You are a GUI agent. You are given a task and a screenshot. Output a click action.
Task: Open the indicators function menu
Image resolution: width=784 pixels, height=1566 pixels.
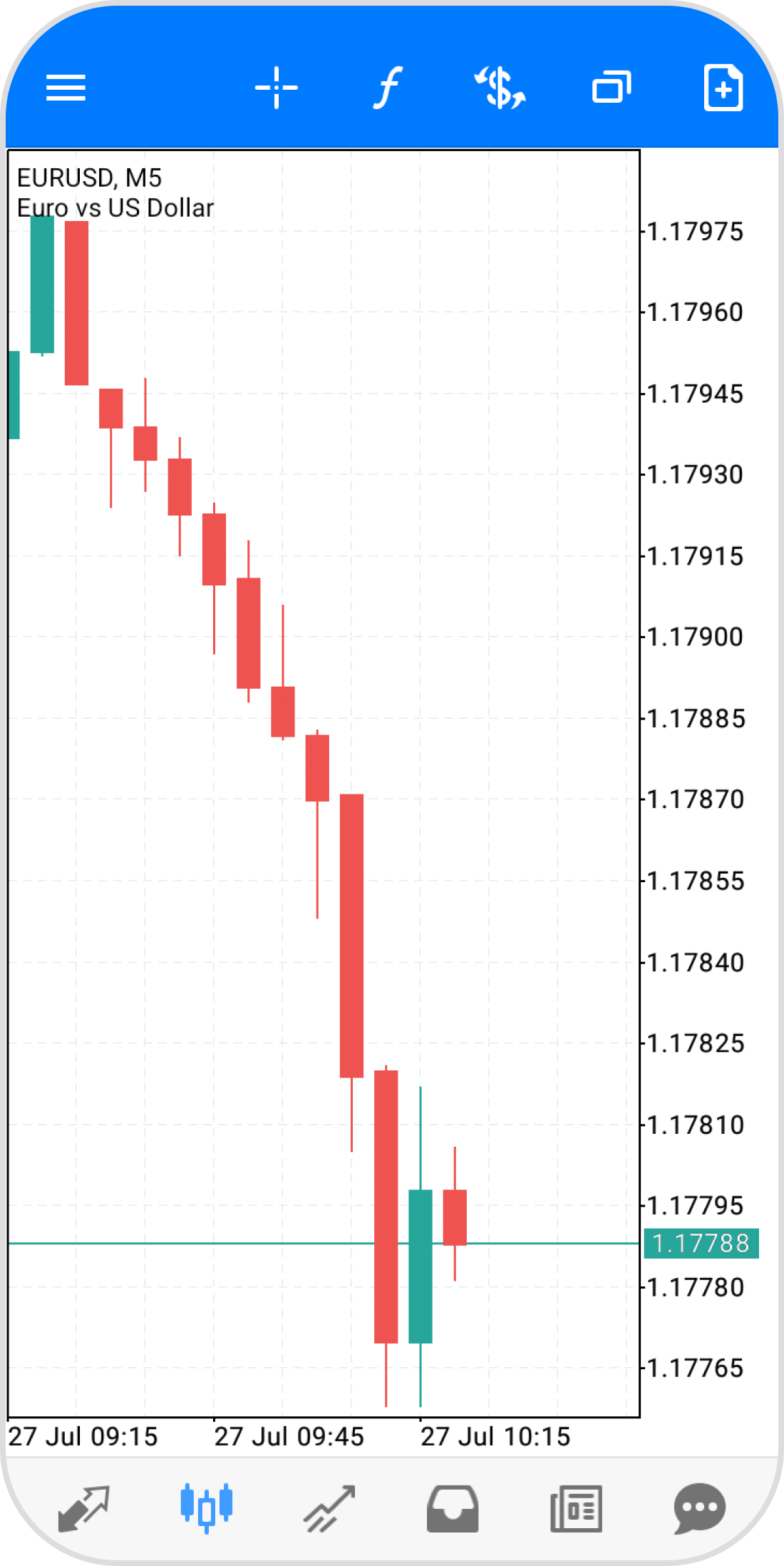388,88
